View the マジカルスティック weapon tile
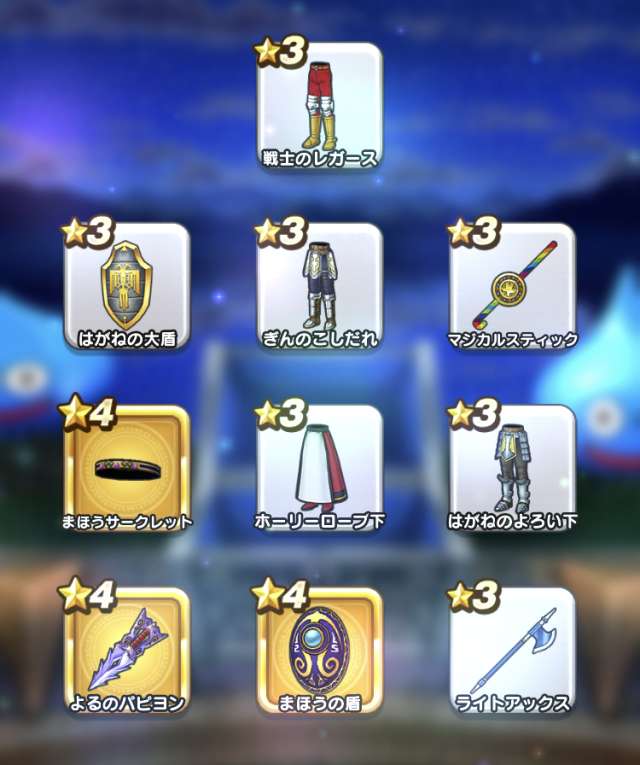The image size is (640, 765). 512,286
